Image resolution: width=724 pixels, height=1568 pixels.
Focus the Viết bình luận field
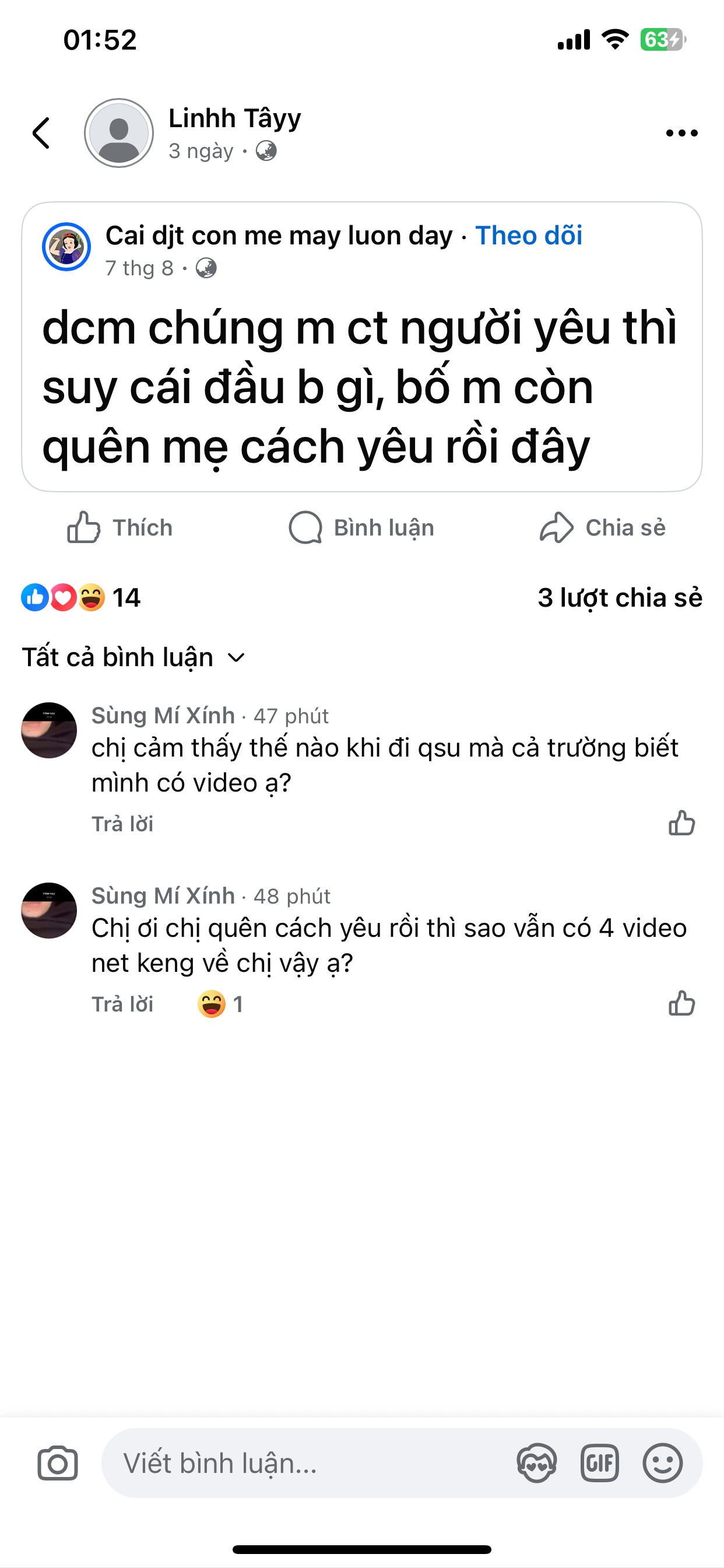[x=304, y=1462]
